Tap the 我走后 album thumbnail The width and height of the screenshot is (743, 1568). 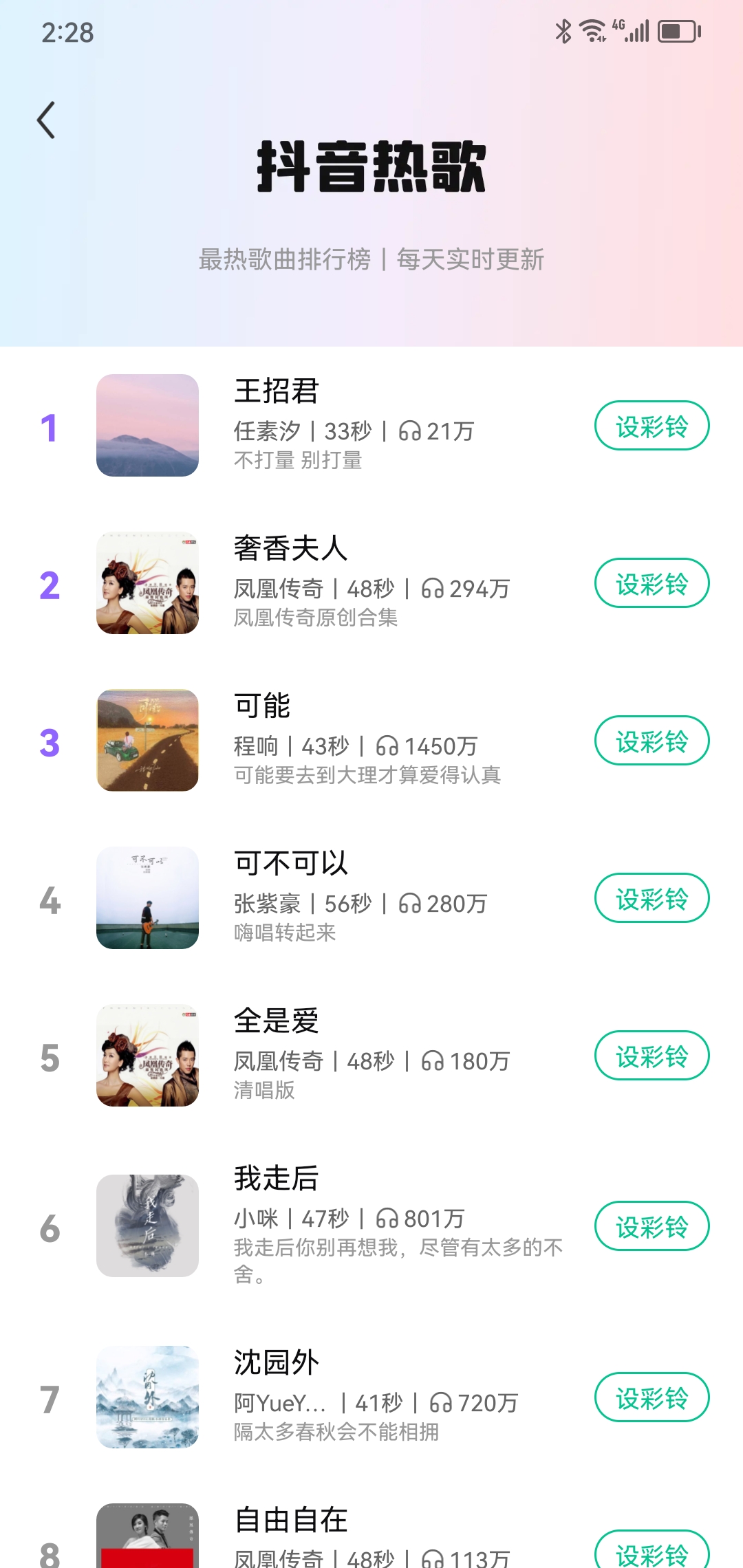pos(148,1225)
